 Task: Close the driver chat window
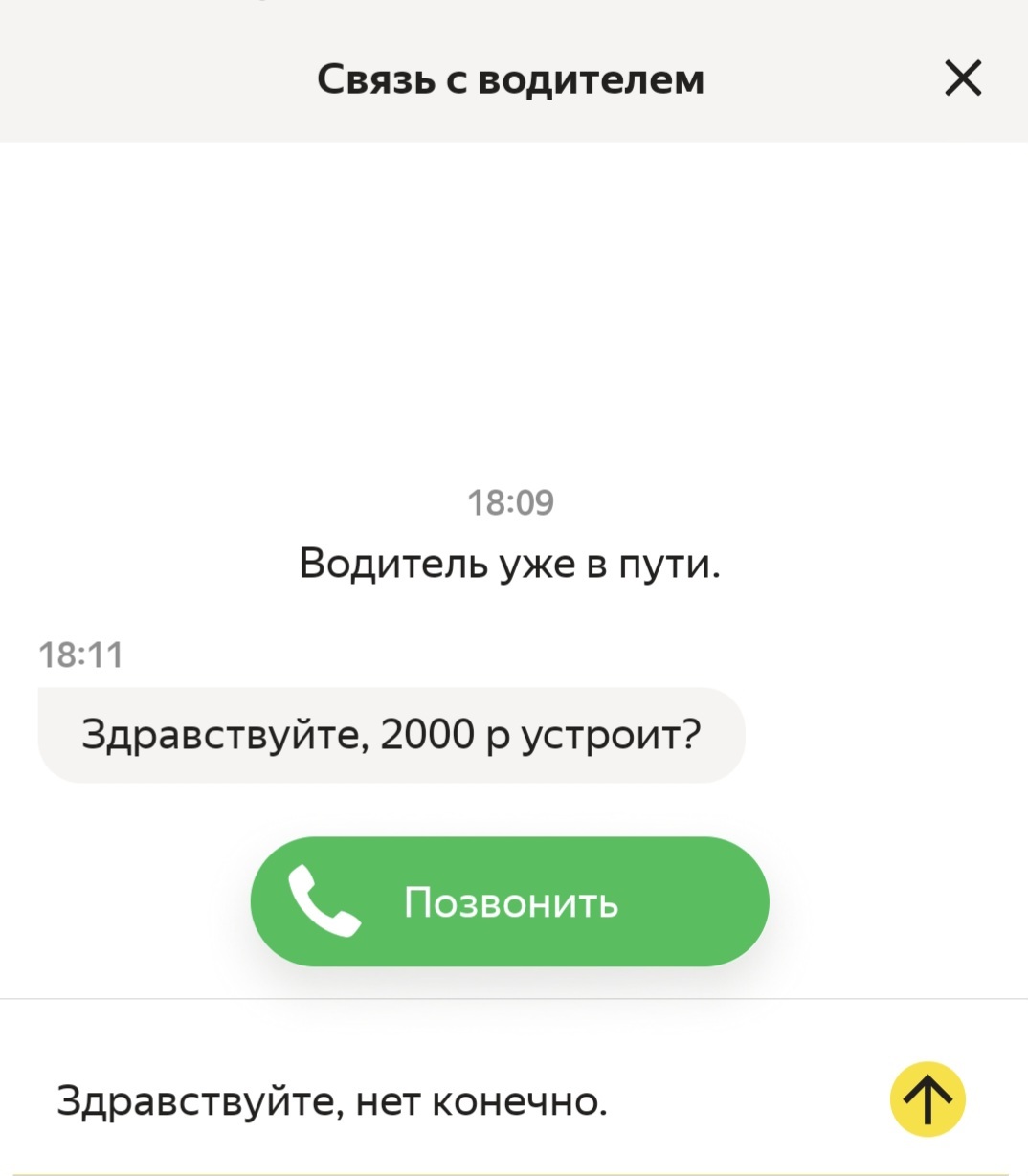[962, 78]
